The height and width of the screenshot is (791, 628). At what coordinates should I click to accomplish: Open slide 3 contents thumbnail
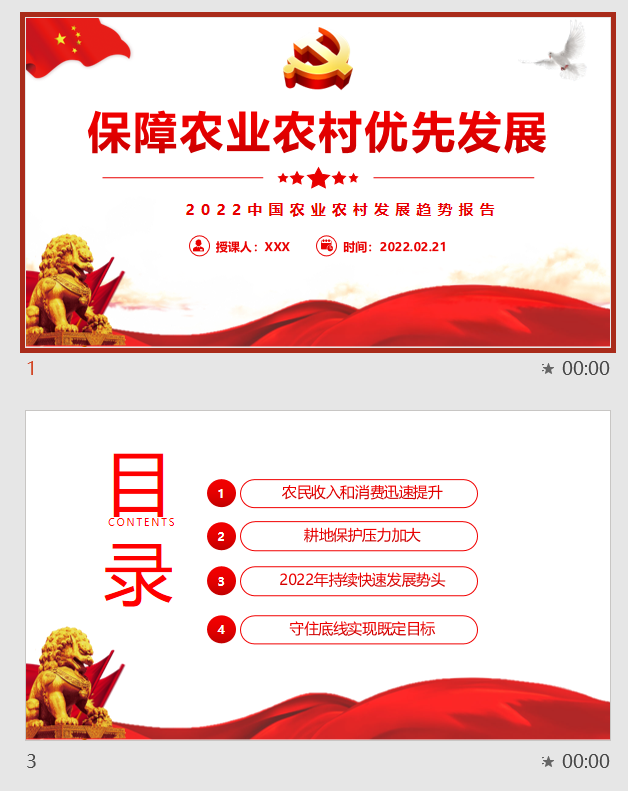318,575
